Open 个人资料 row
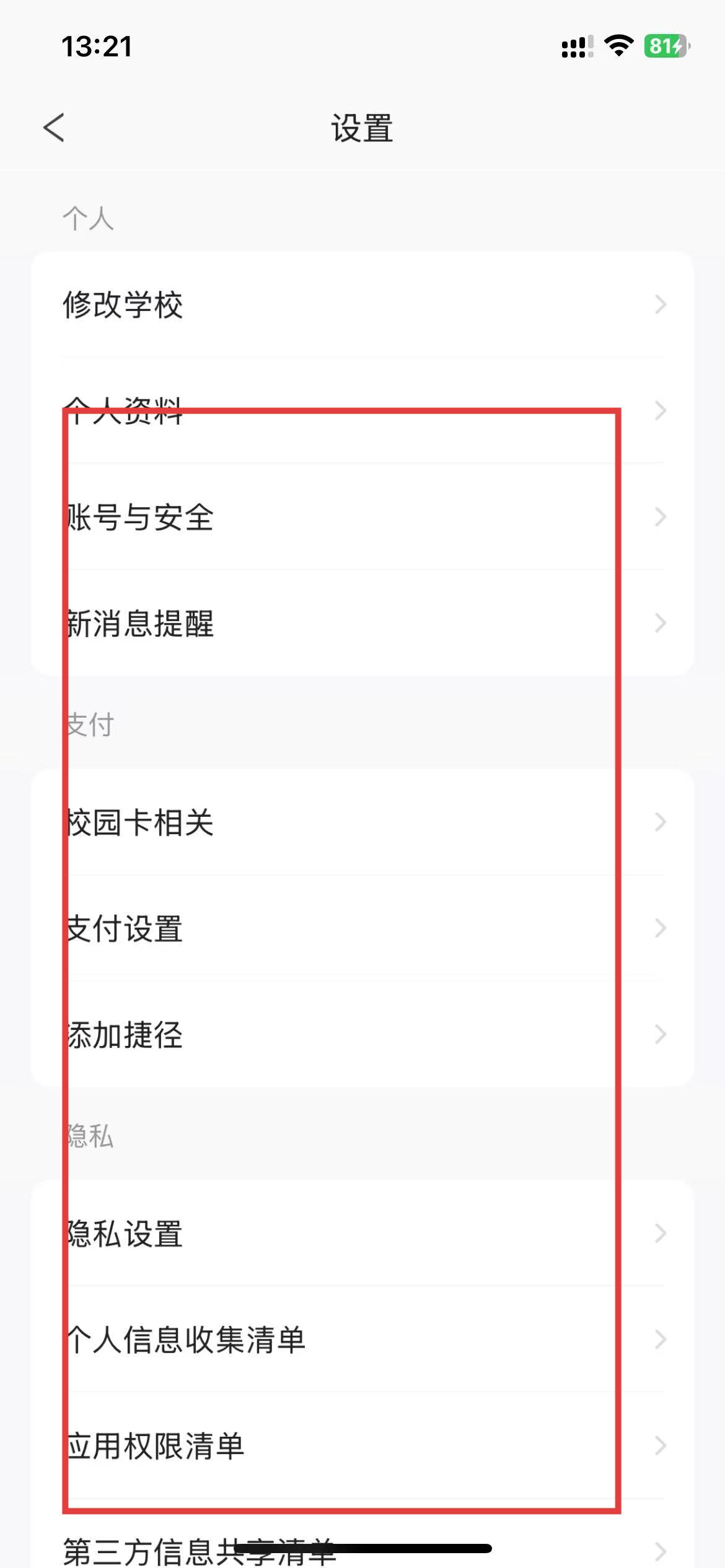 tap(362, 411)
